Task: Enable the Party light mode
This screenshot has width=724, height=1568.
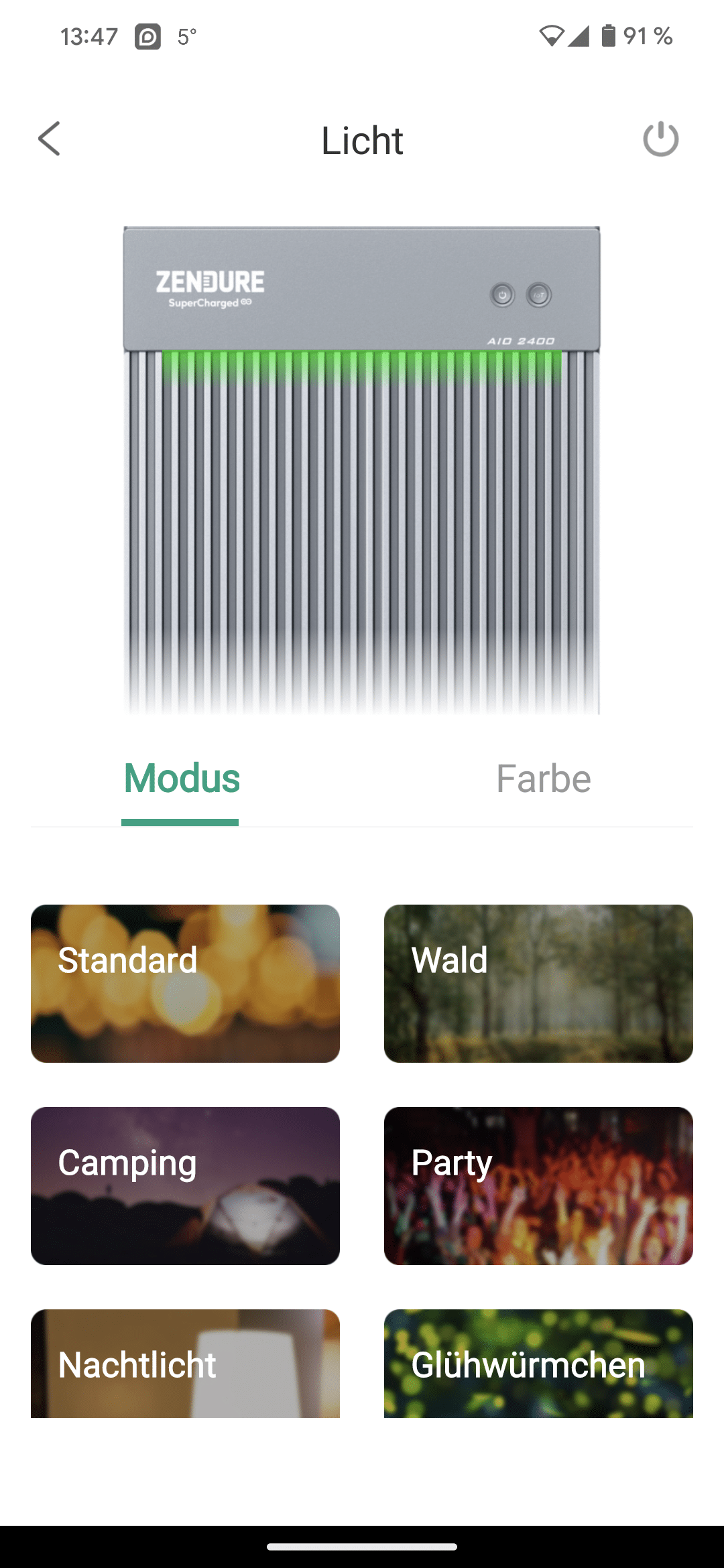Action: (x=538, y=1185)
